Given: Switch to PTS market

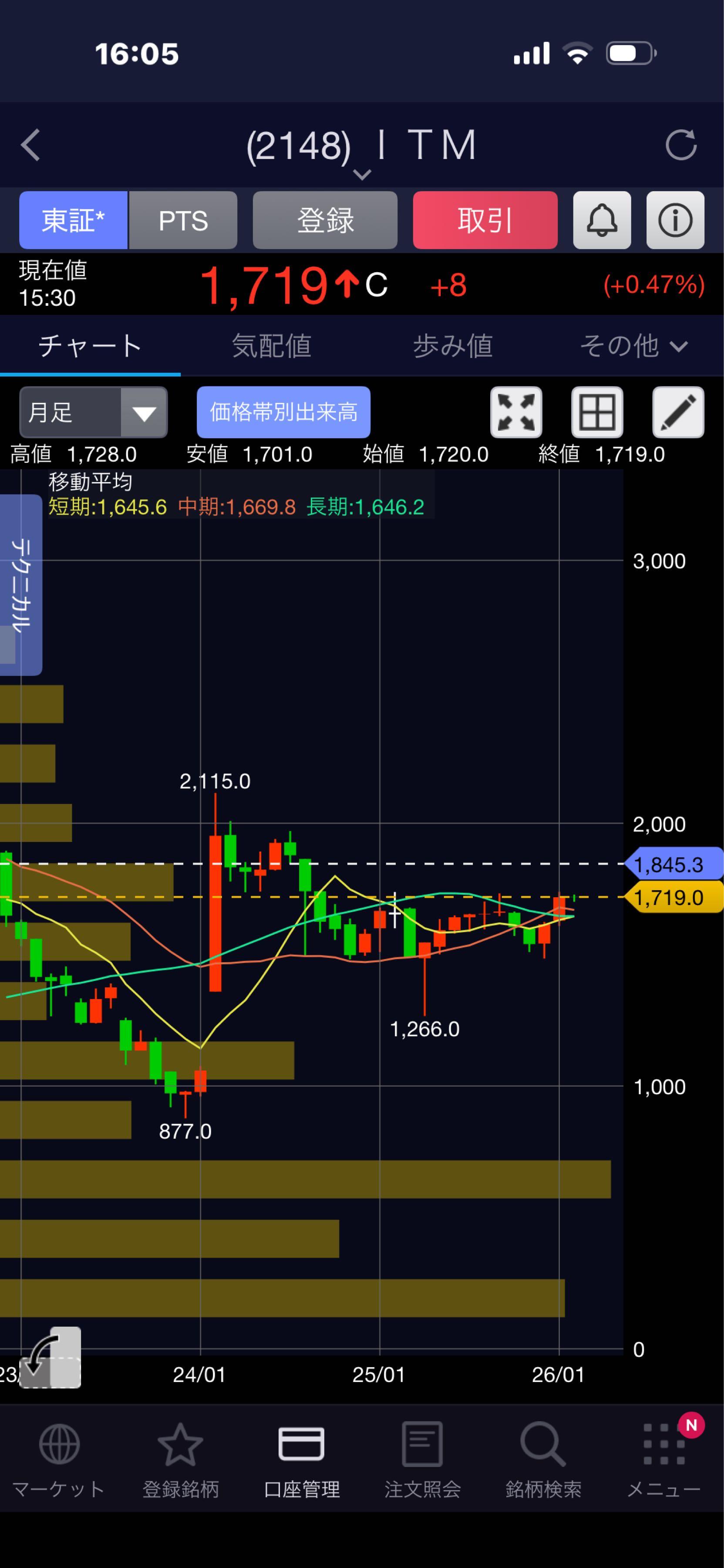Looking at the screenshot, I should coord(183,220).
